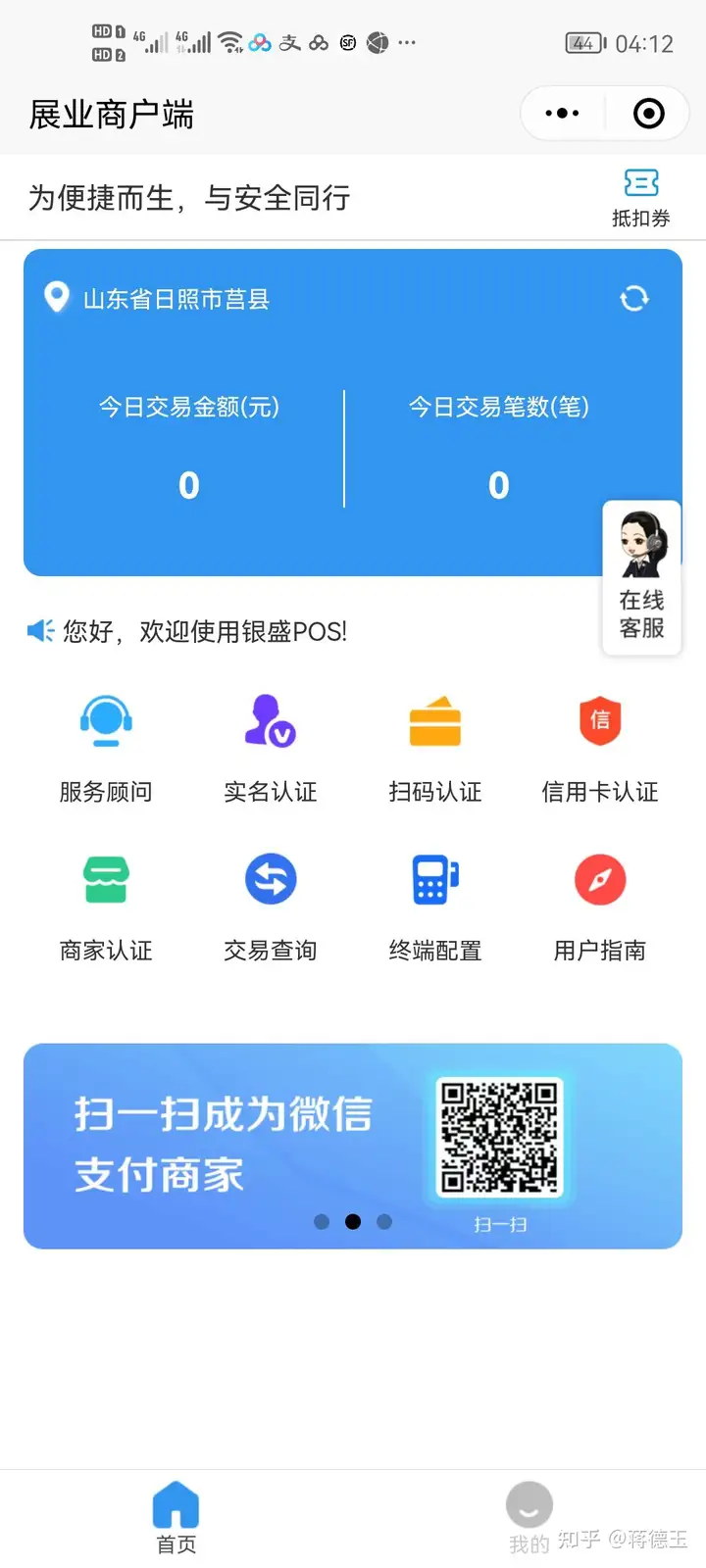Open the mini program more options menu

[x=562, y=114]
